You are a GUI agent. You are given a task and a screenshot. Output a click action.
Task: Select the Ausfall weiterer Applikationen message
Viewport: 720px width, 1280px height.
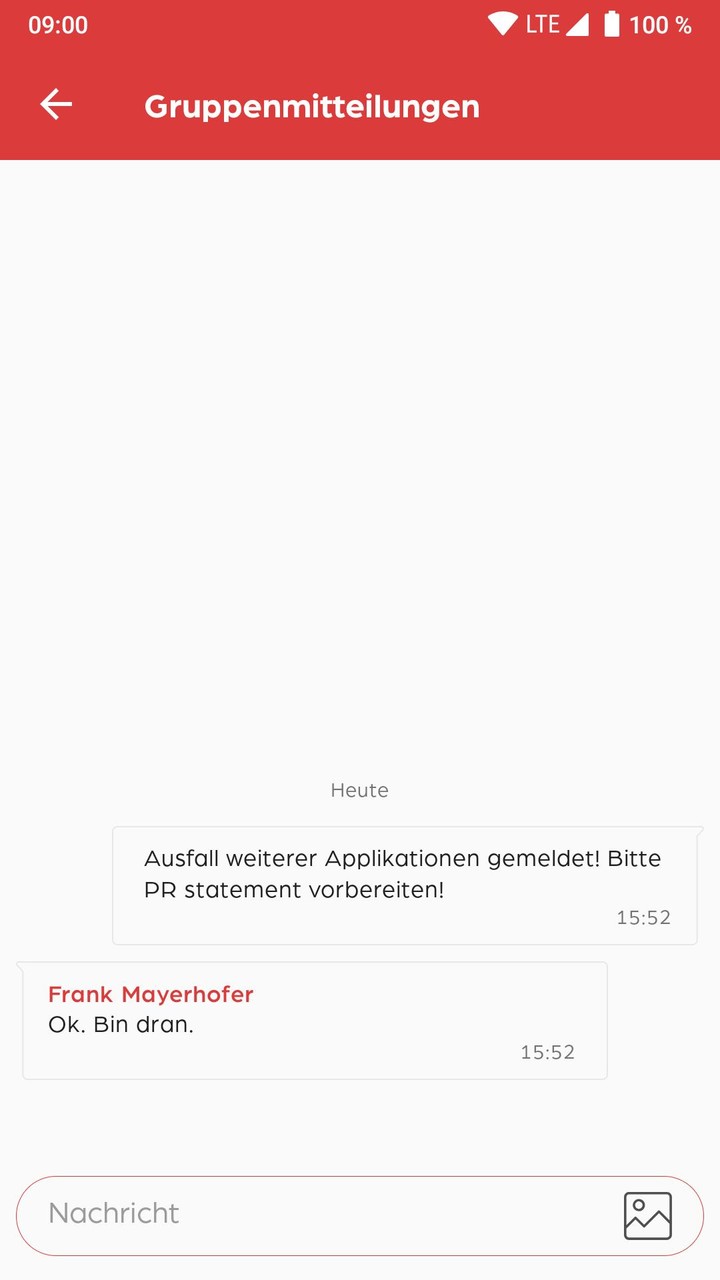pos(404,873)
